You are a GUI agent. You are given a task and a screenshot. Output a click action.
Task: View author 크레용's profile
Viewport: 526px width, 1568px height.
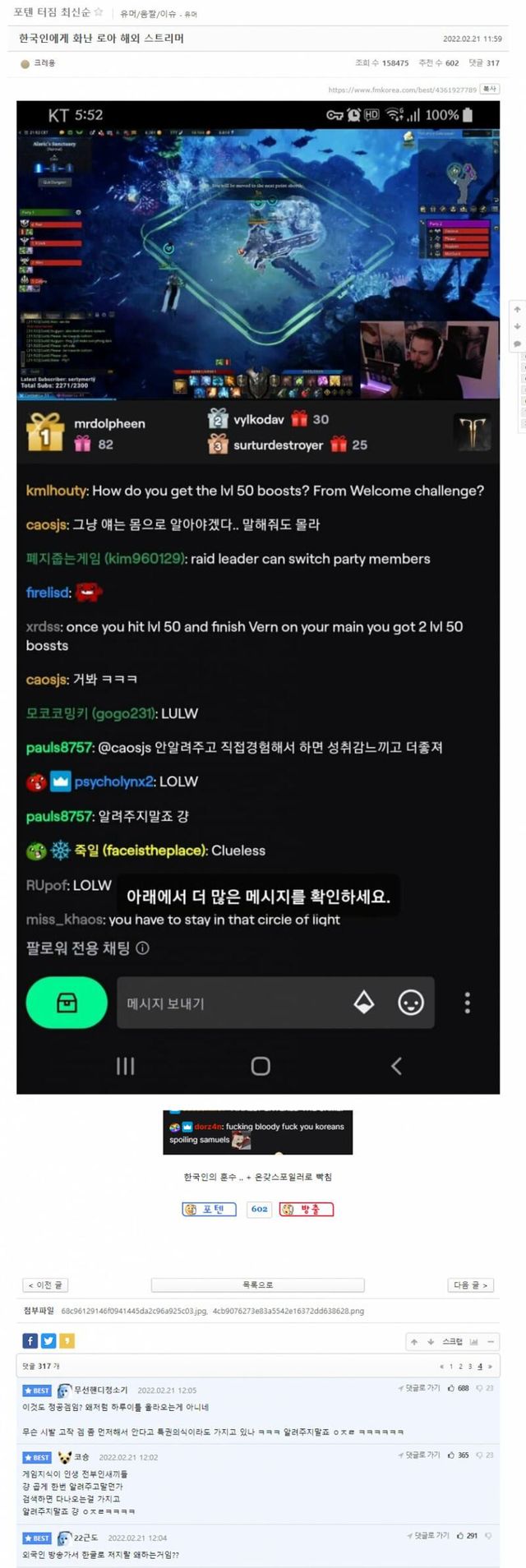click(44, 62)
